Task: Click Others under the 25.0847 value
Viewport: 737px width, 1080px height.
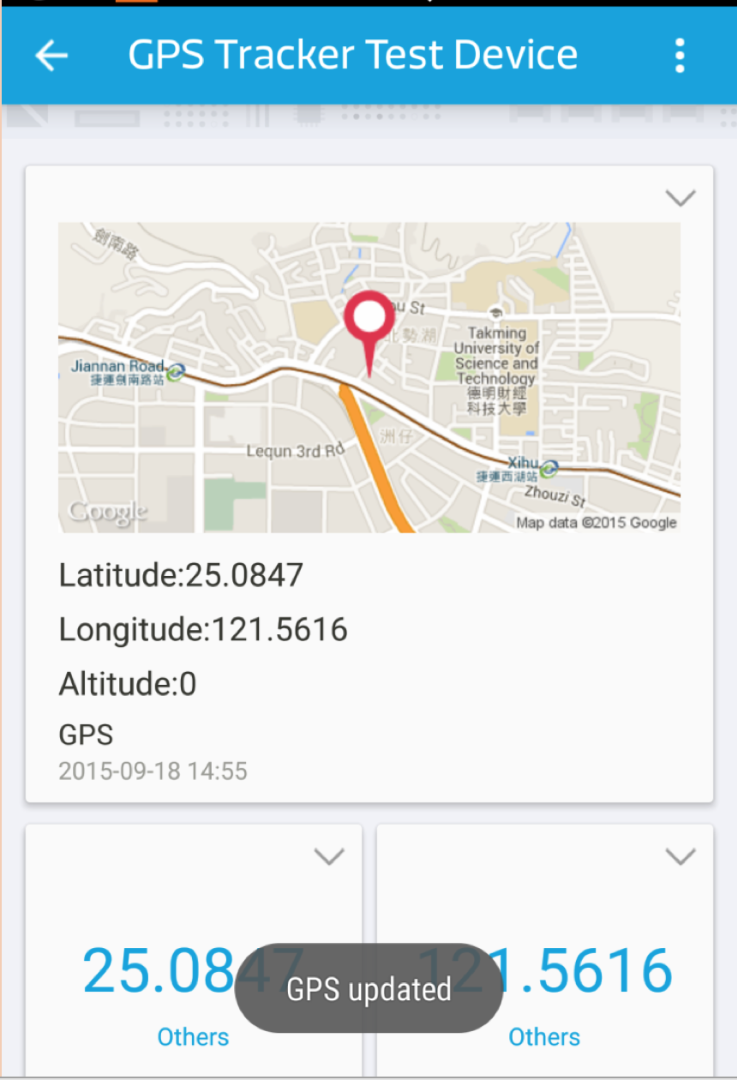Action: pos(192,1037)
